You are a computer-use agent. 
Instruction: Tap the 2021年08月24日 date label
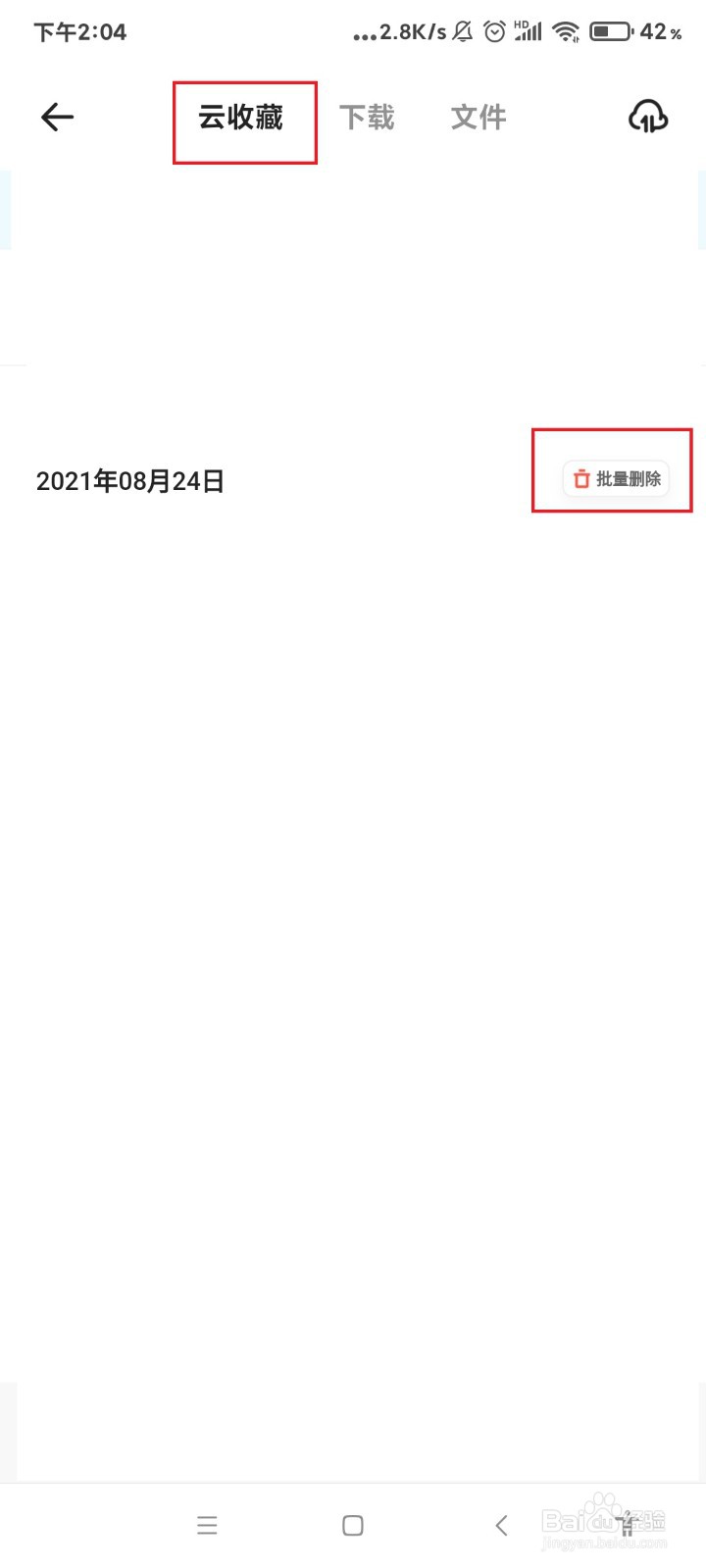coord(130,481)
